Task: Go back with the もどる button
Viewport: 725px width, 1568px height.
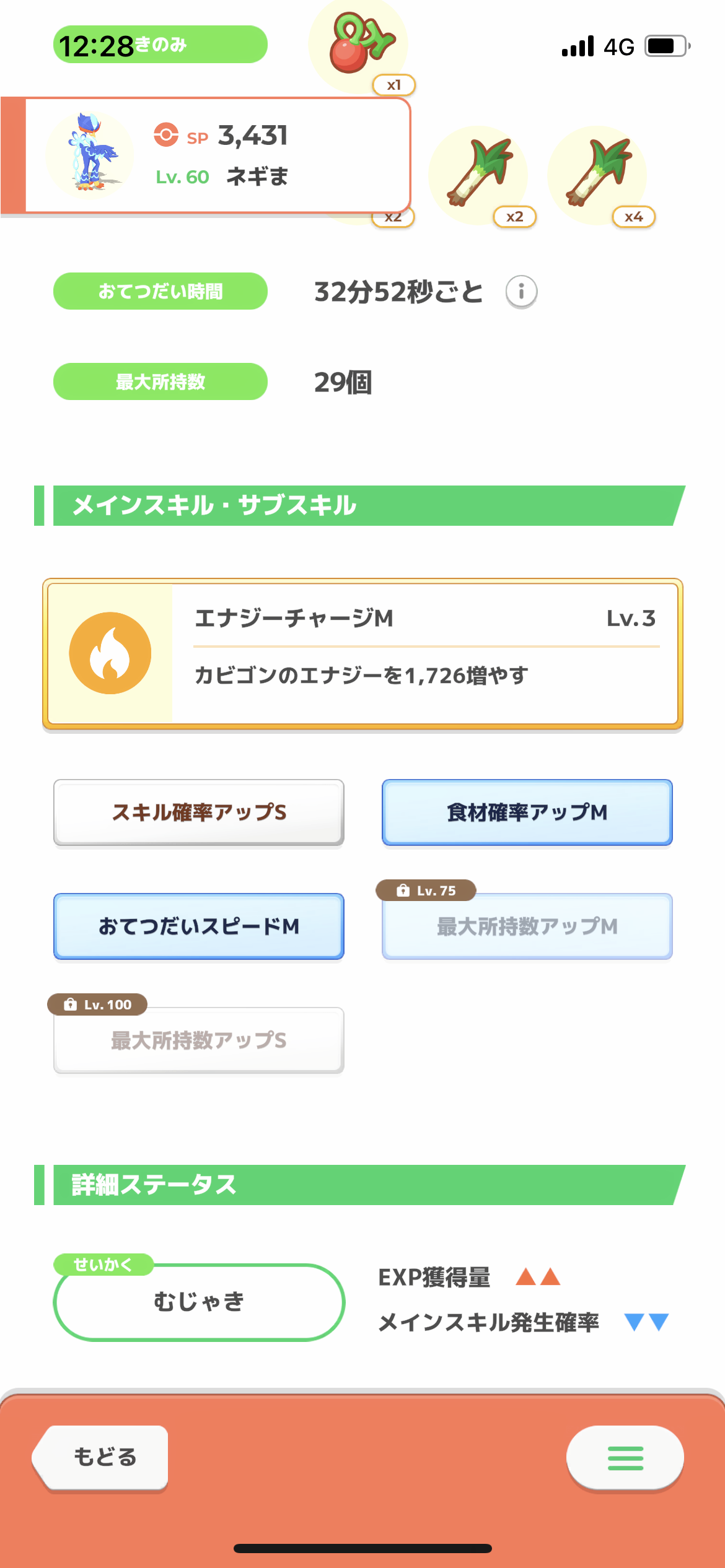Action: point(101,1457)
